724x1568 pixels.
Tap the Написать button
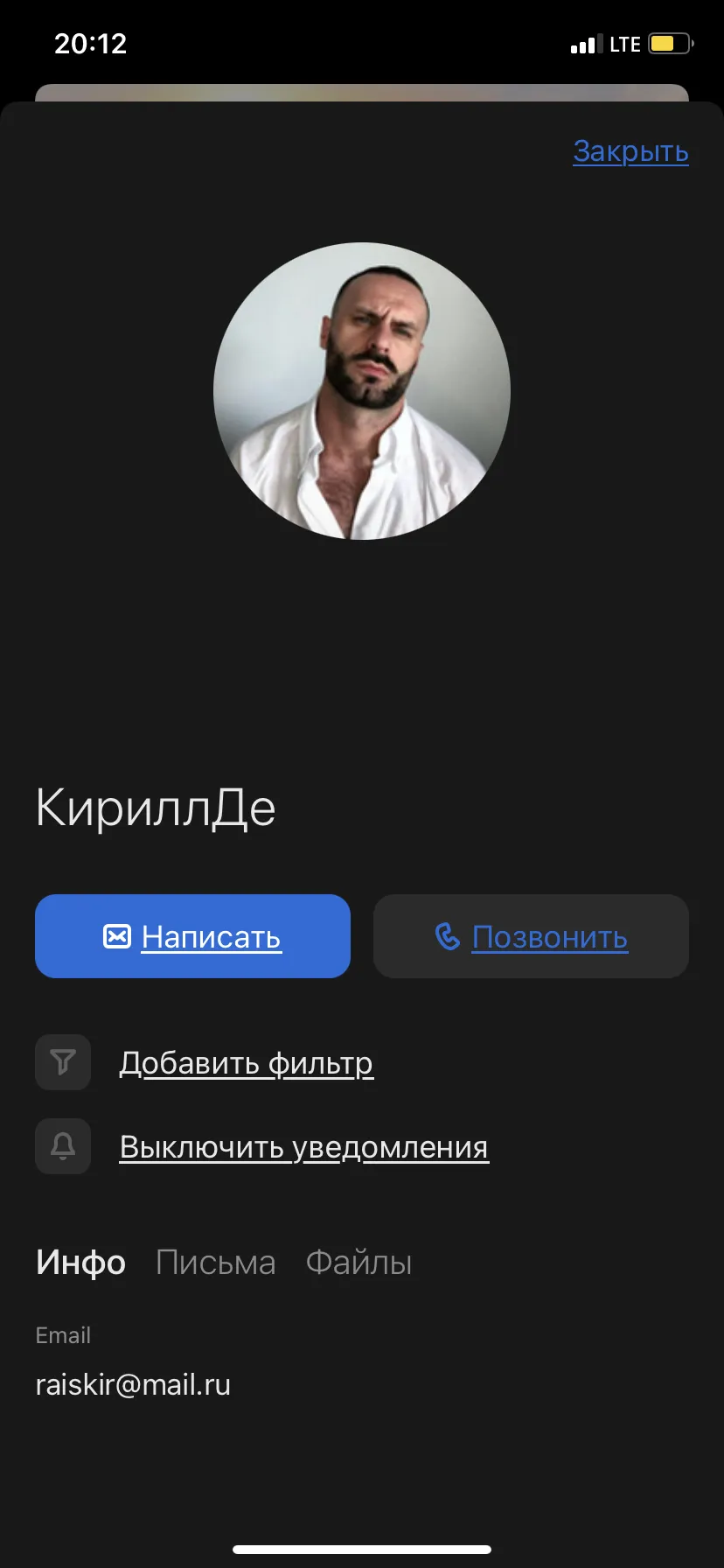point(192,936)
